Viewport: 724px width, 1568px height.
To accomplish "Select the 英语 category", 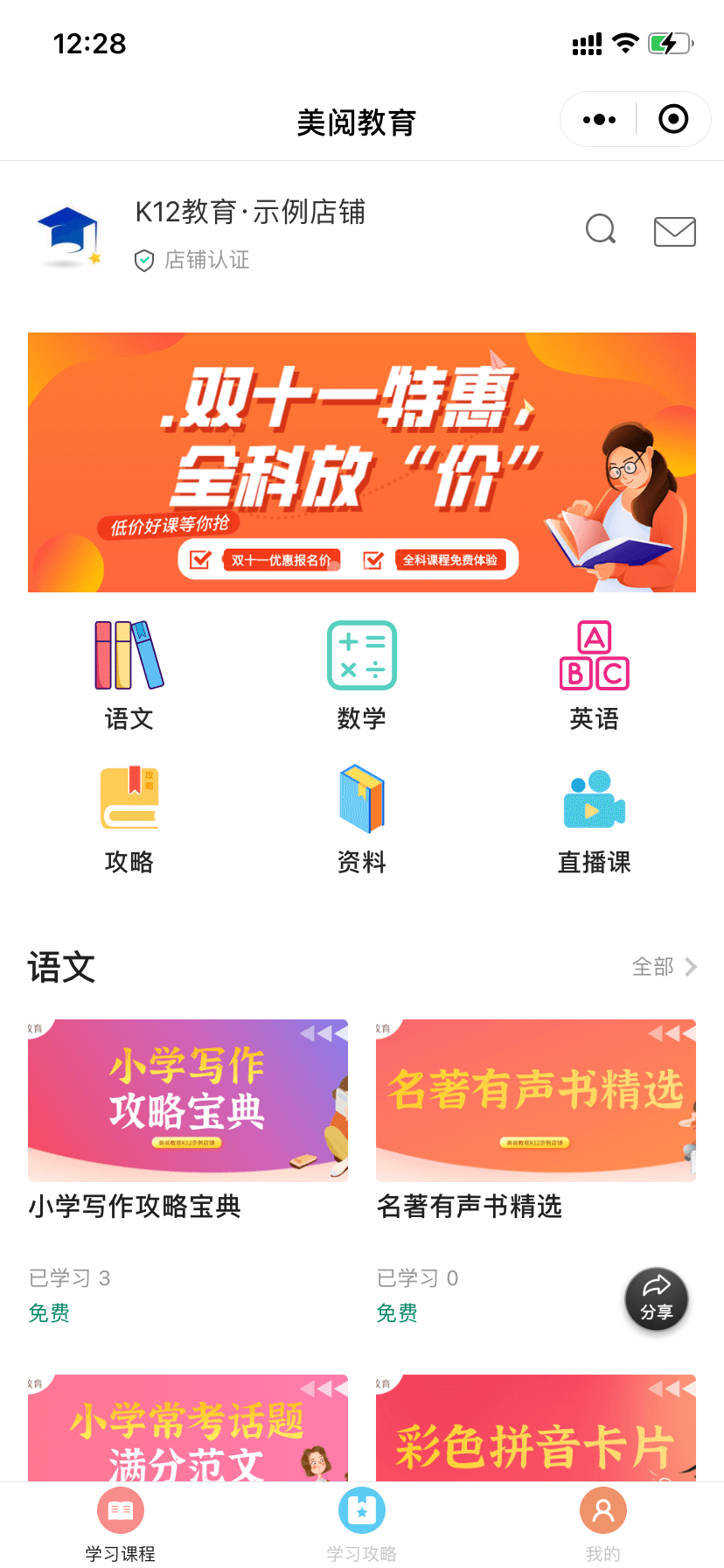I will [x=594, y=675].
